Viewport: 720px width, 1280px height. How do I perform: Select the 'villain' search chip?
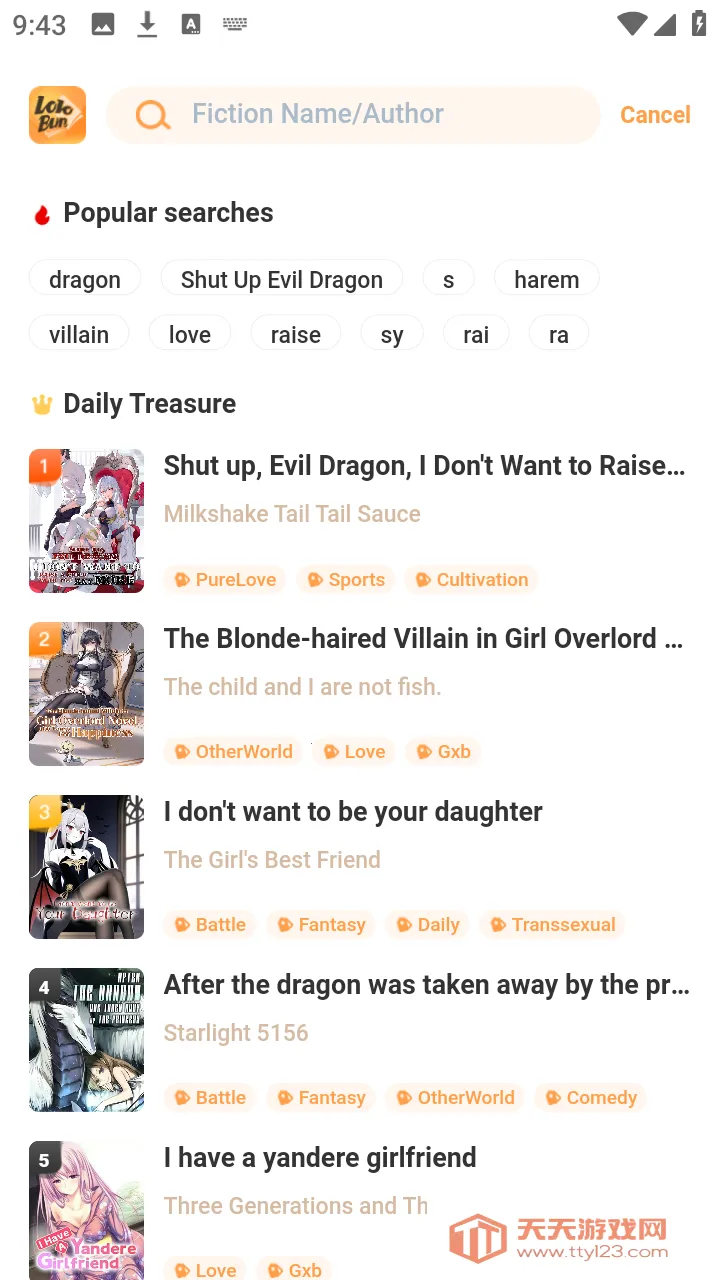click(x=79, y=334)
